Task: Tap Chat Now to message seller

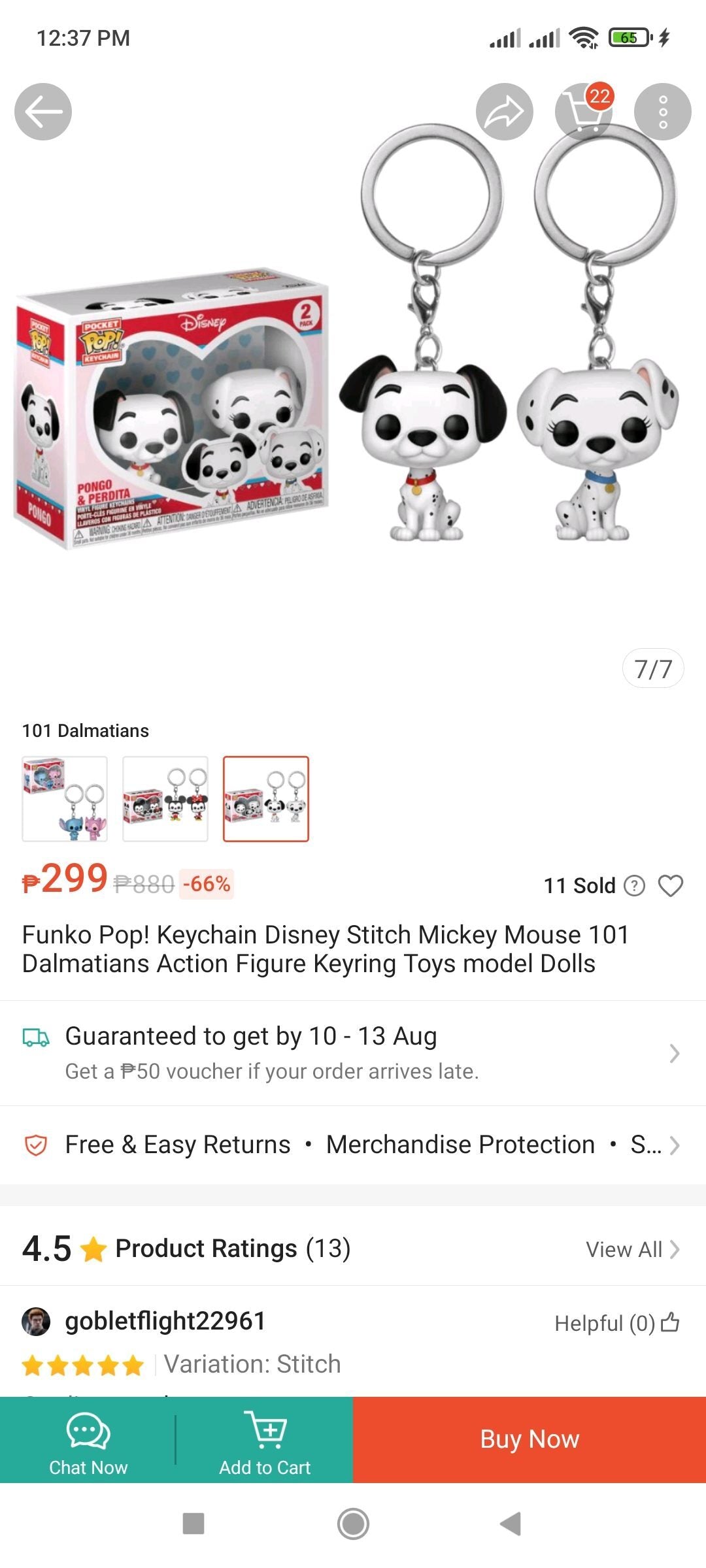Action: 88,1440
